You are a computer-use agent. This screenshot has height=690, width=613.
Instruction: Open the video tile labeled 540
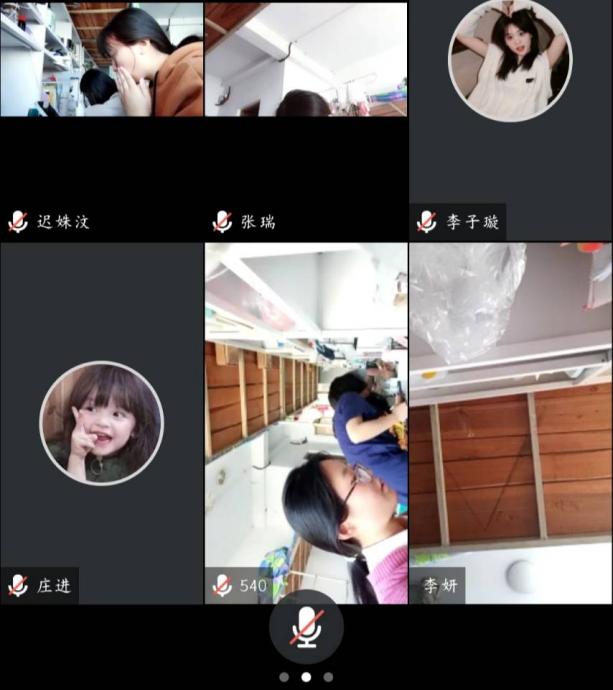pos(306,423)
